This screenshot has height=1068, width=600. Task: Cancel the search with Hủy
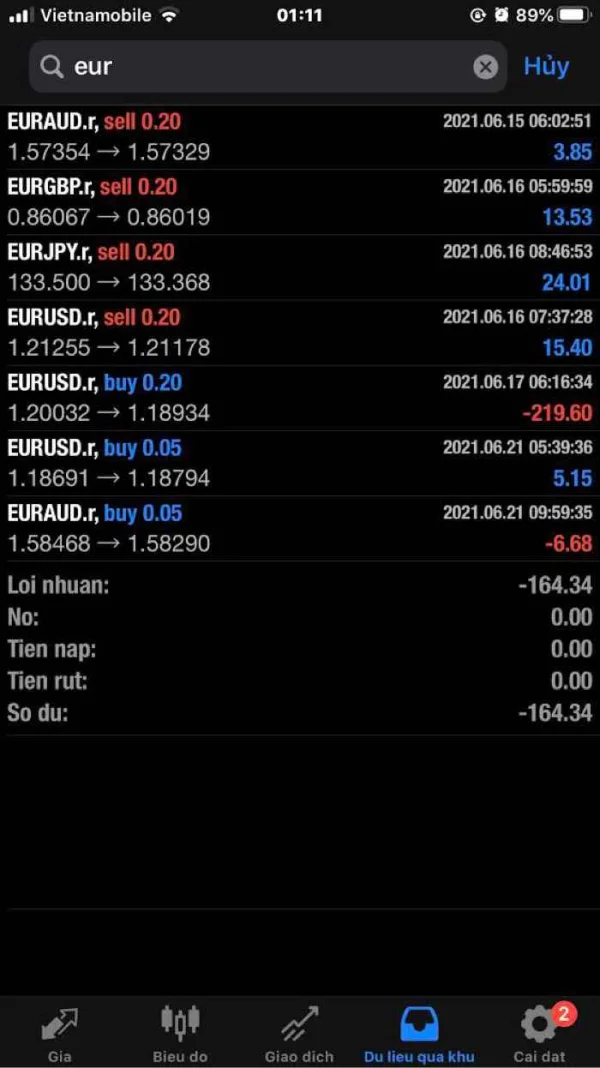546,67
